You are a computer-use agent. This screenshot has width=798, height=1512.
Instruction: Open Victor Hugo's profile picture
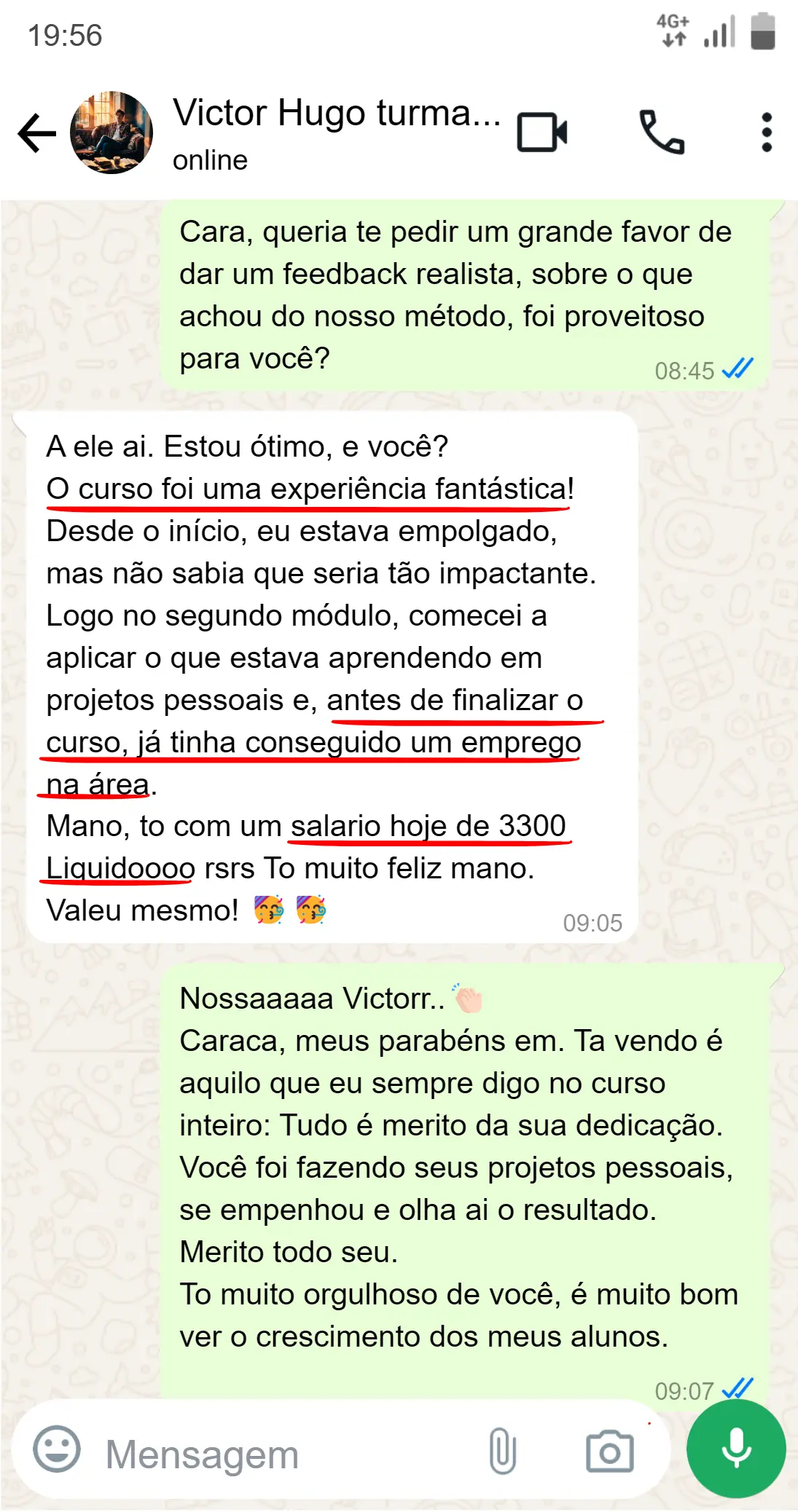click(x=112, y=133)
